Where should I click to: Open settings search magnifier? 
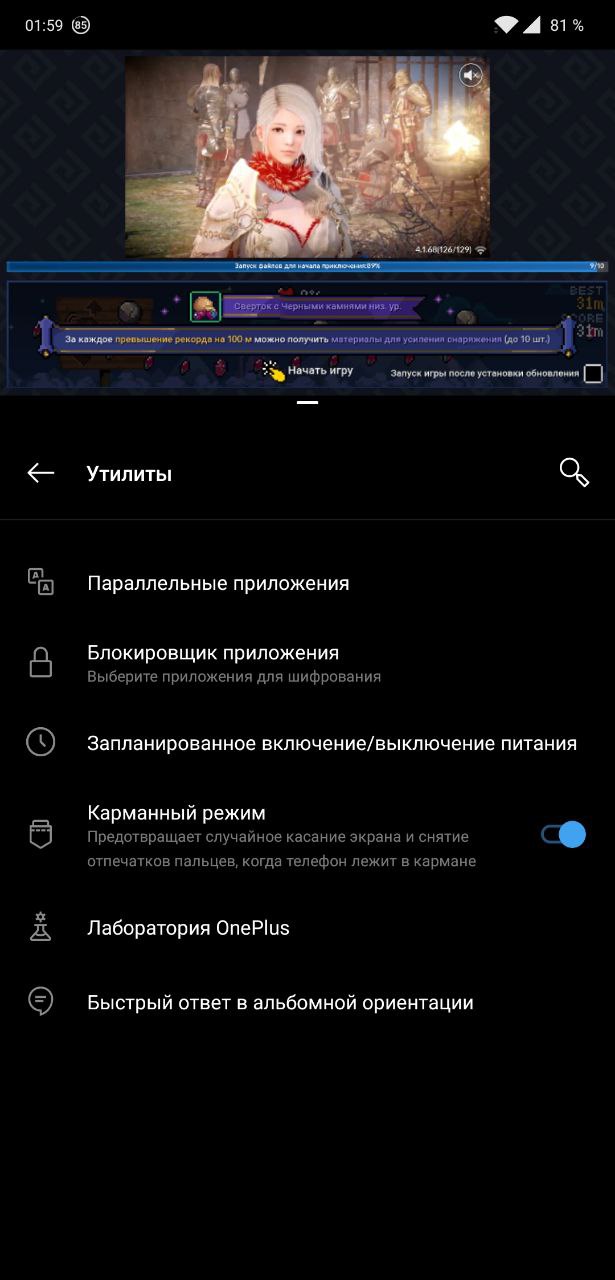tap(574, 472)
